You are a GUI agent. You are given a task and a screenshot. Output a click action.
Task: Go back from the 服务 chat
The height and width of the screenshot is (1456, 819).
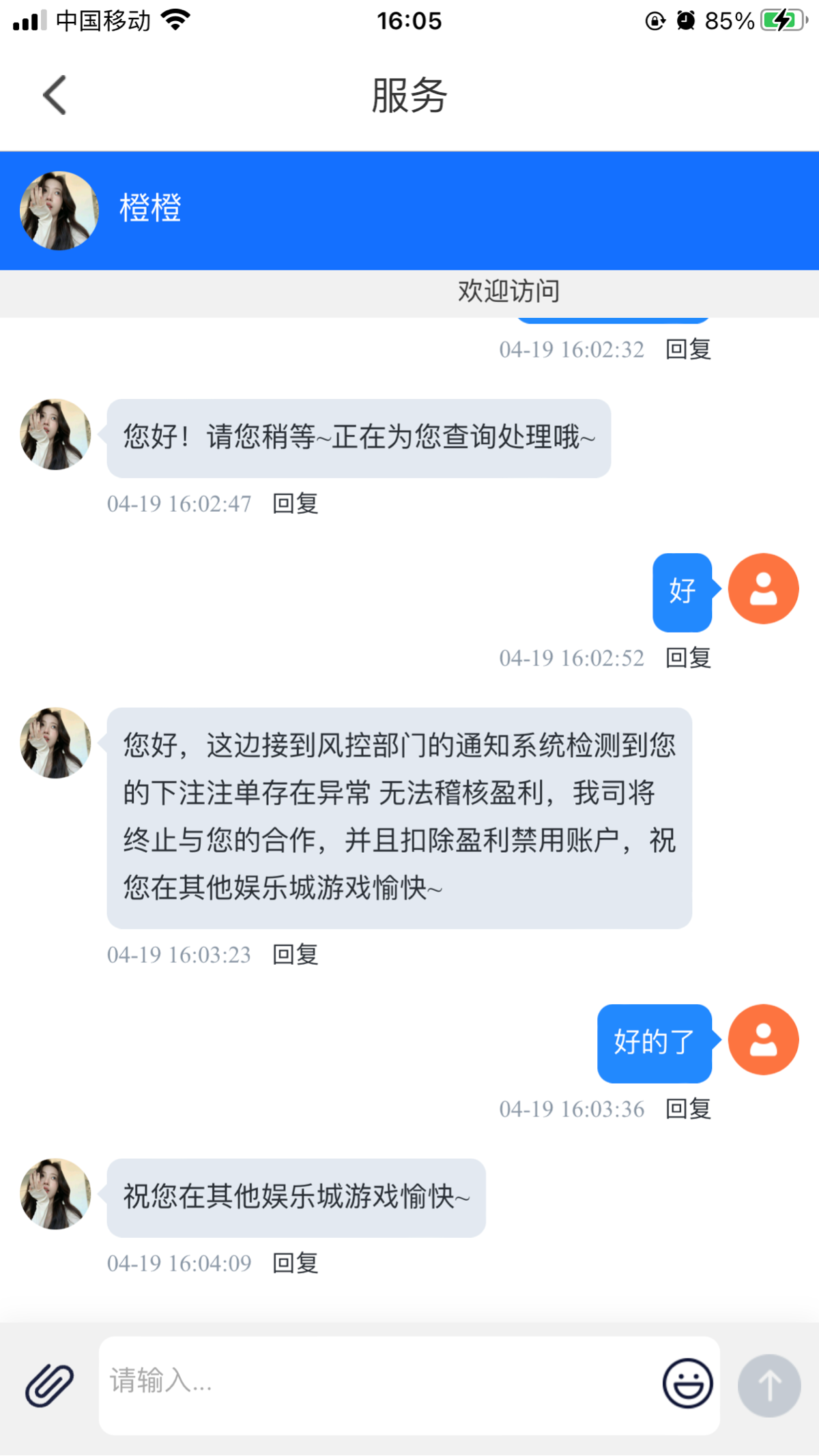click(x=55, y=95)
